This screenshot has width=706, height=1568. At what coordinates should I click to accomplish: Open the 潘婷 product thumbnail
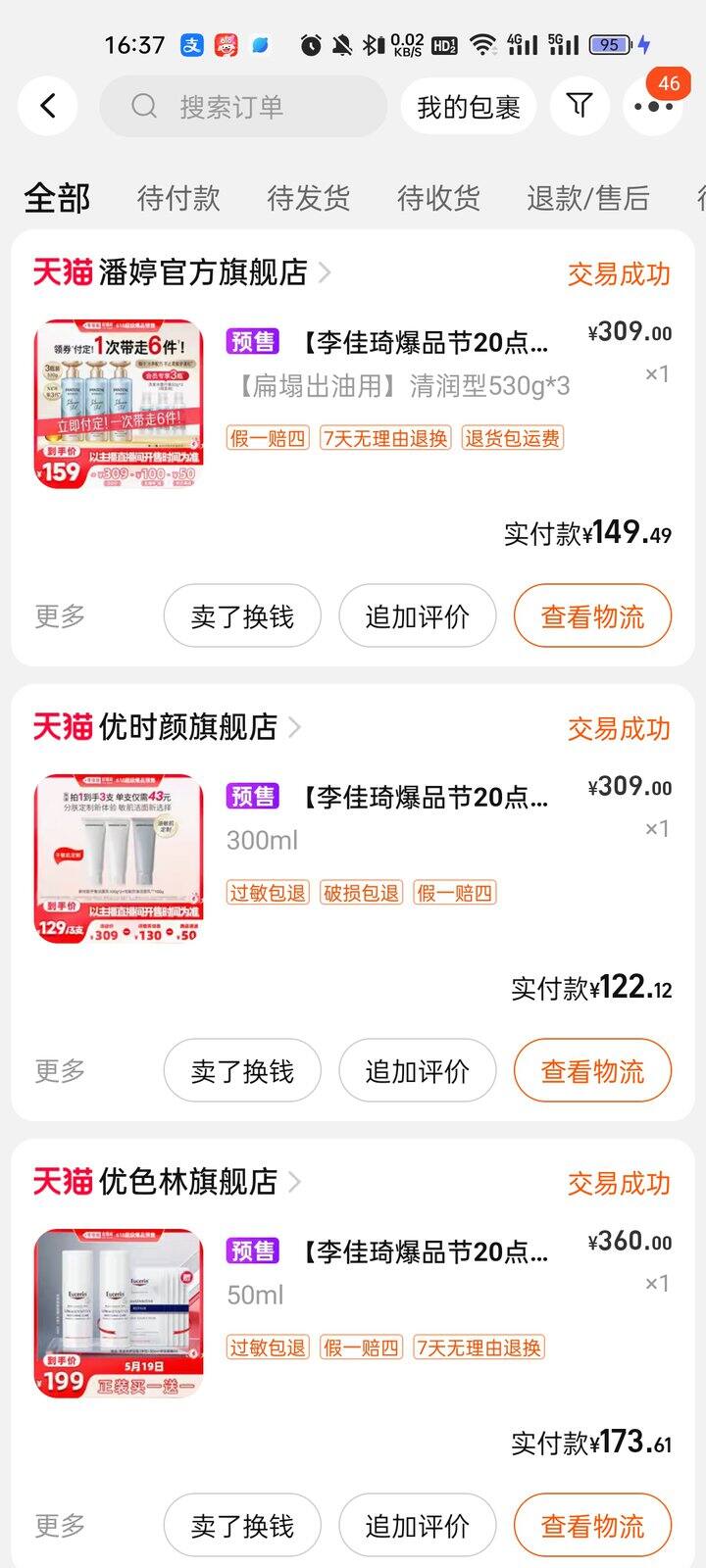pos(119,404)
